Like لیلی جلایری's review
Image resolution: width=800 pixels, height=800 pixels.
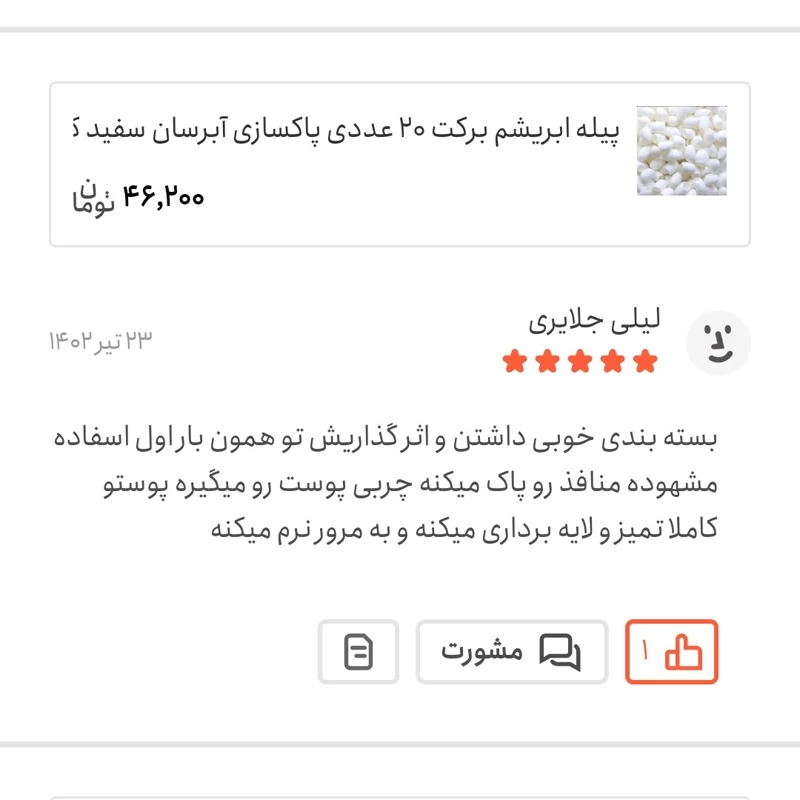click(x=672, y=652)
